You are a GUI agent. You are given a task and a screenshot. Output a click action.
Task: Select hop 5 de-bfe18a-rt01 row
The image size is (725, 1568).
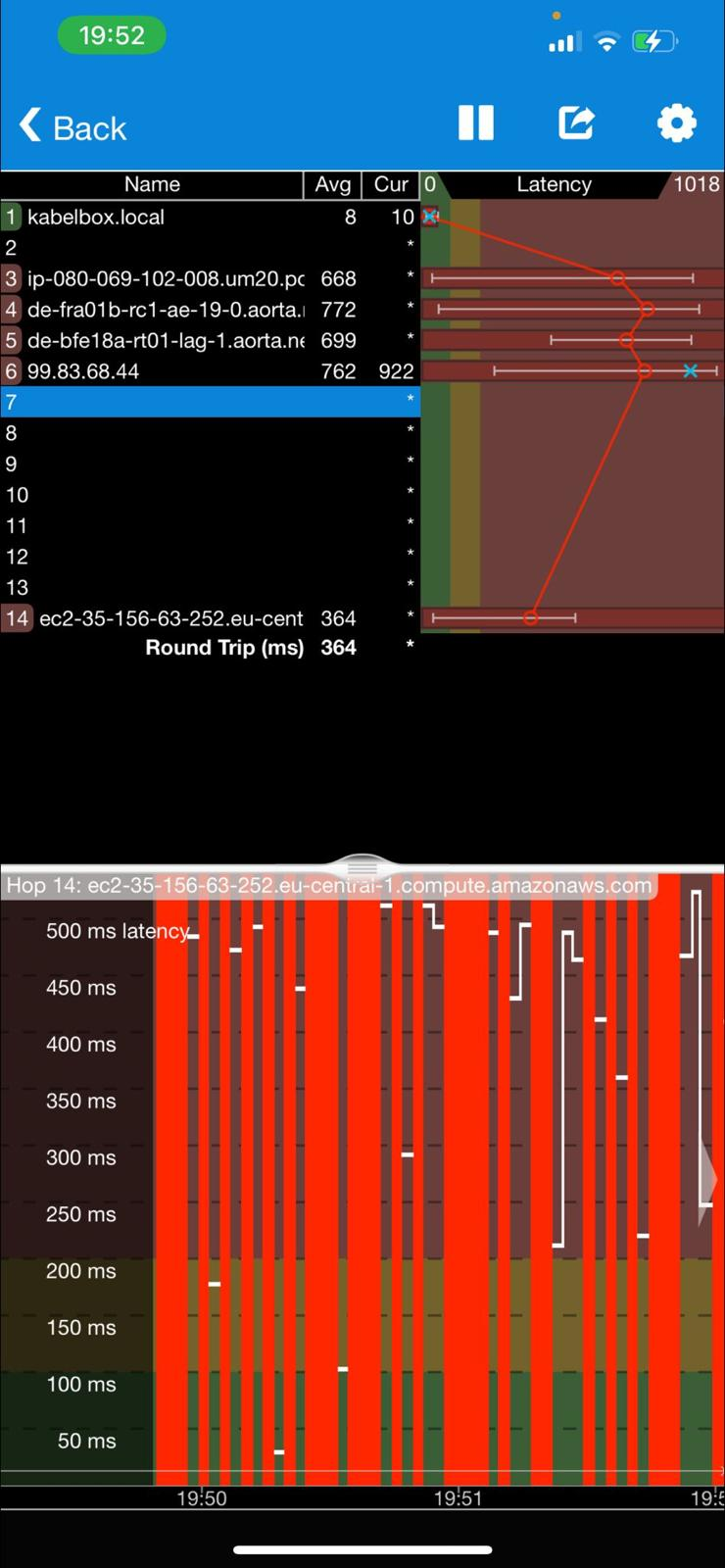pos(210,340)
